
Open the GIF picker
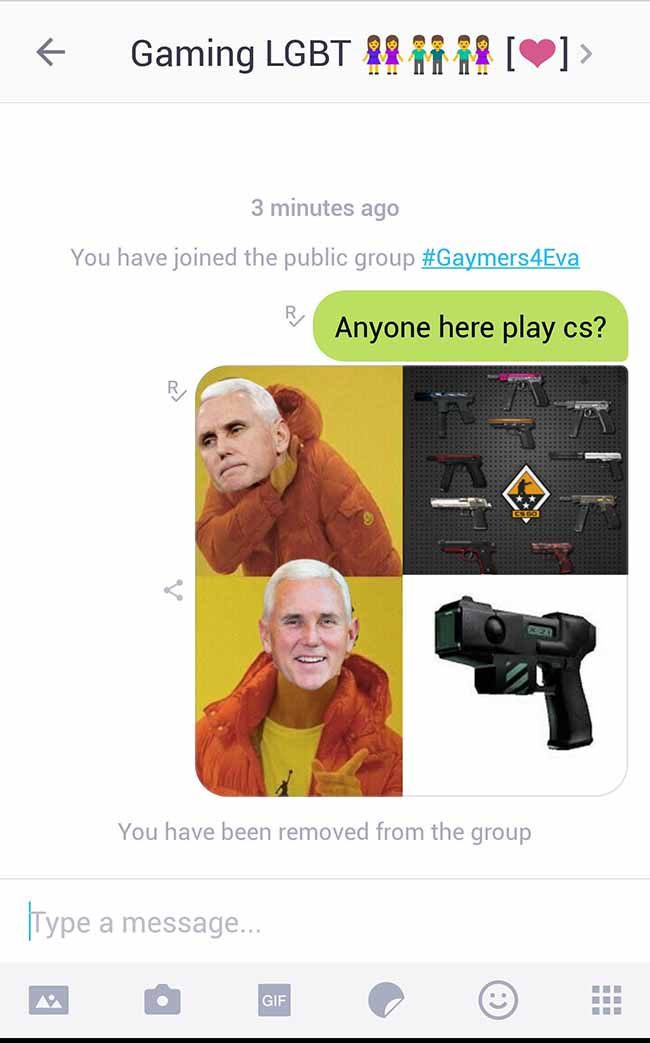pos(274,1000)
